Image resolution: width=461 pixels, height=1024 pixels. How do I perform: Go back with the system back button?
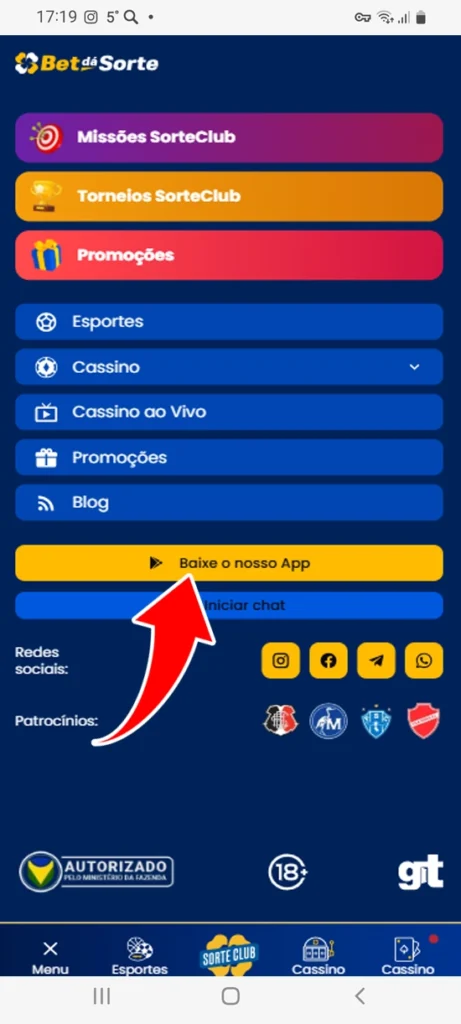pos(360,996)
